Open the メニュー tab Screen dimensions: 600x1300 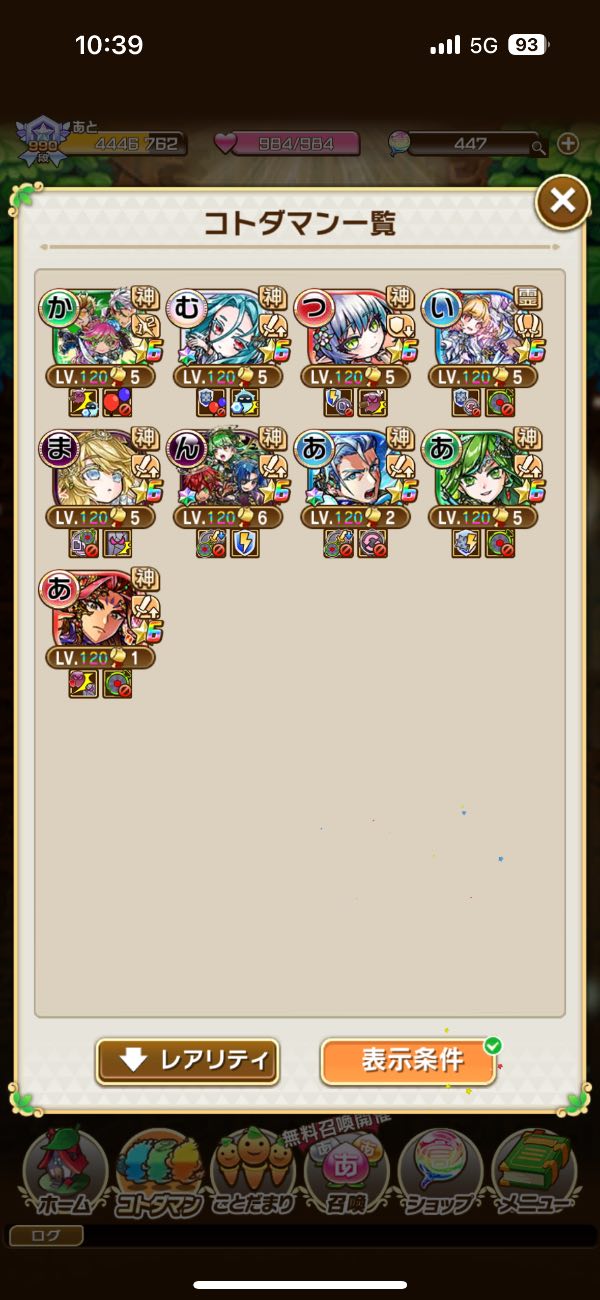pos(536,1173)
